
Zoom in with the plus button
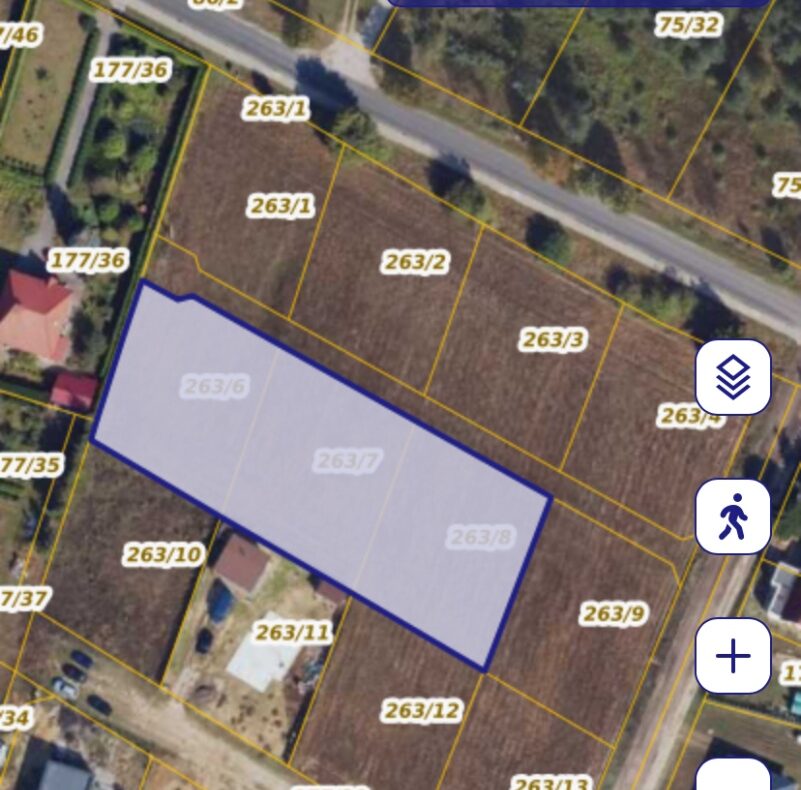coord(733,656)
